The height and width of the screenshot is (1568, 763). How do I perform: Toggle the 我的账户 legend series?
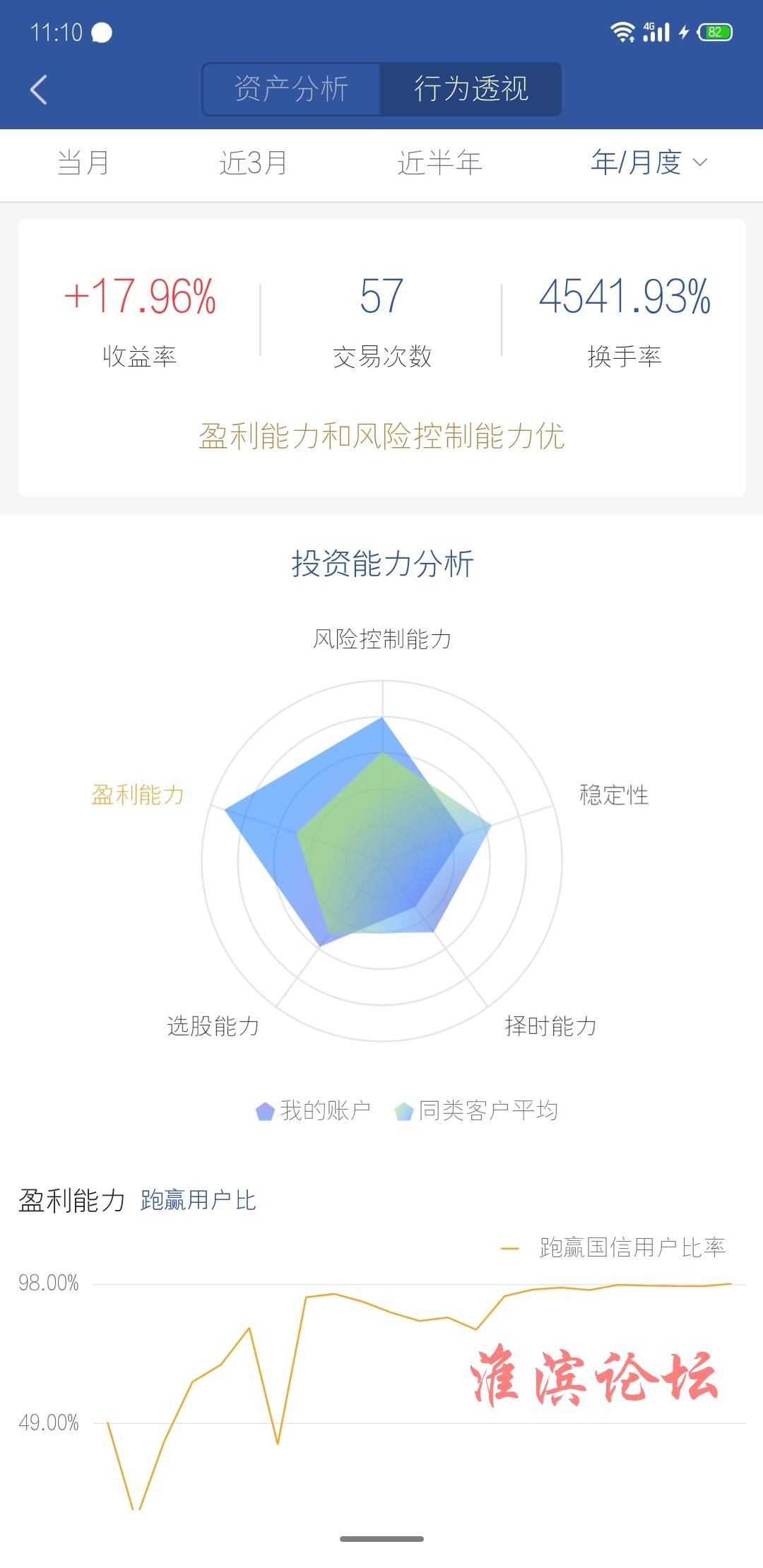coord(313,1110)
